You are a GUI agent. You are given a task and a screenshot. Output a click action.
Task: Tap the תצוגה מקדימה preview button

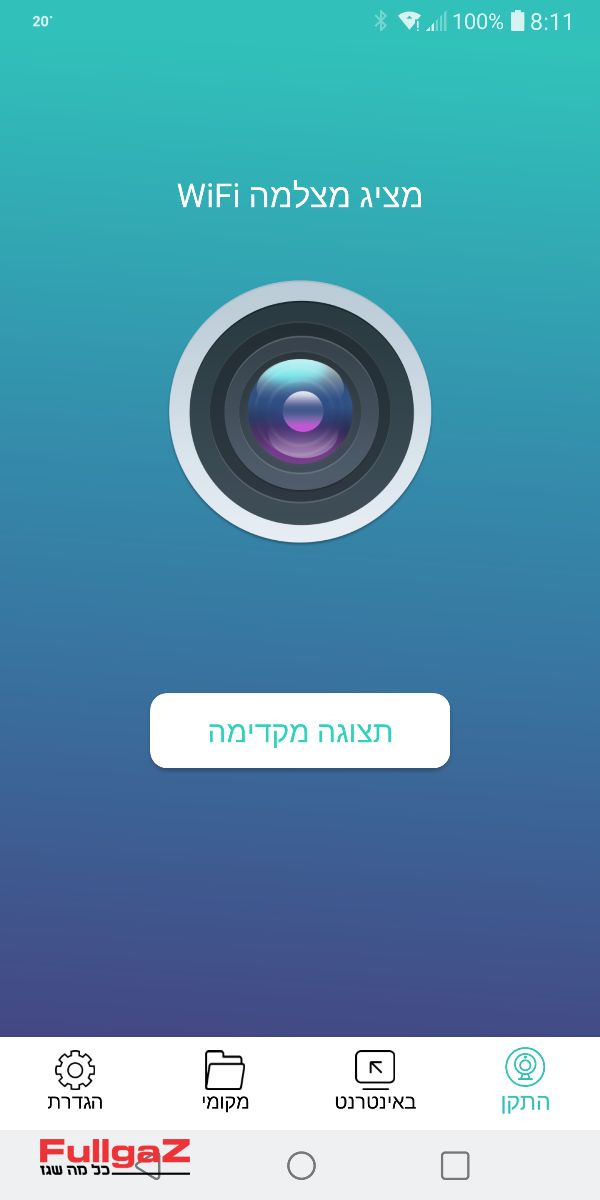(300, 731)
